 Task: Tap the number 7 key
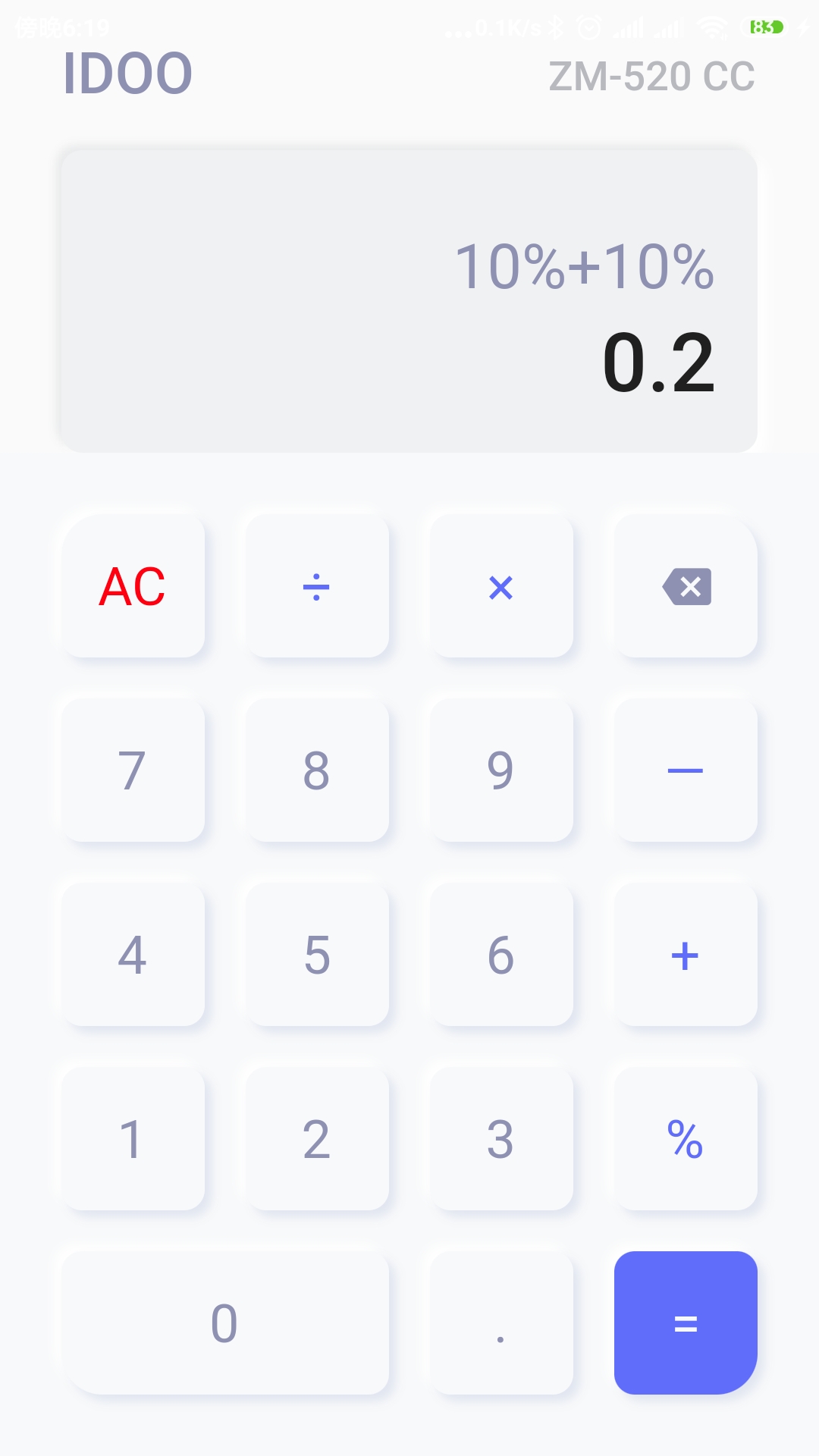(x=133, y=770)
